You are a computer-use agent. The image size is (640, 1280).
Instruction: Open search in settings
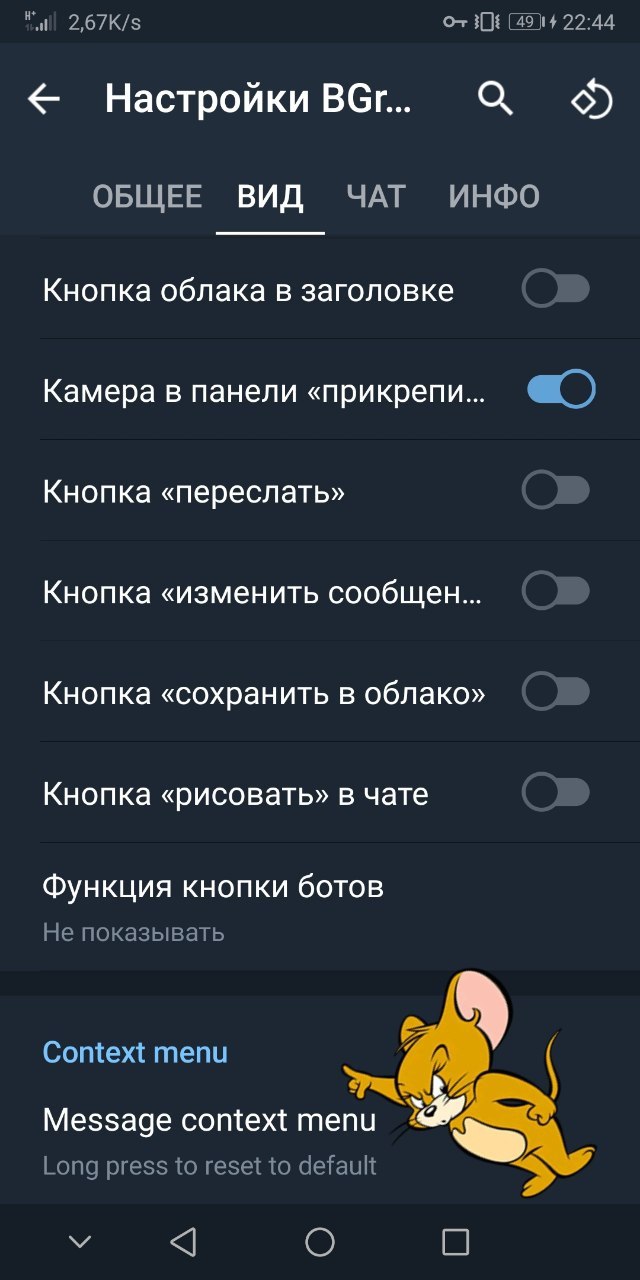[x=495, y=99]
